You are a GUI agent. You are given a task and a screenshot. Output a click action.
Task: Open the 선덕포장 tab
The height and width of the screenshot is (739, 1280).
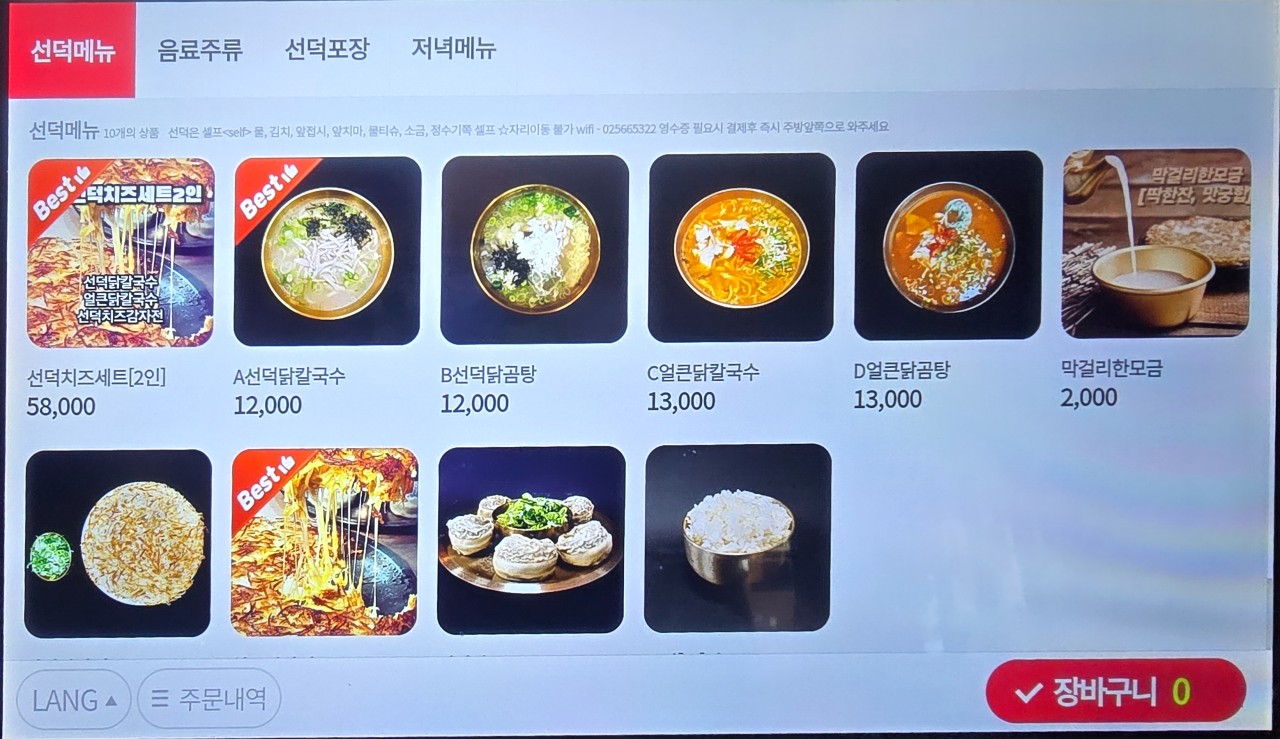(327, 49)
